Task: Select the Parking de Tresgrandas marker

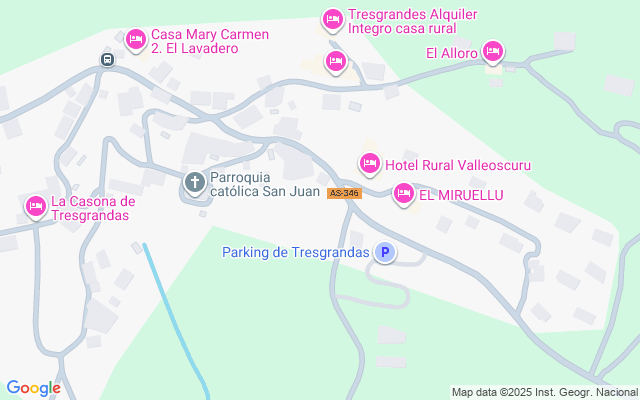Action: point(384,252)
